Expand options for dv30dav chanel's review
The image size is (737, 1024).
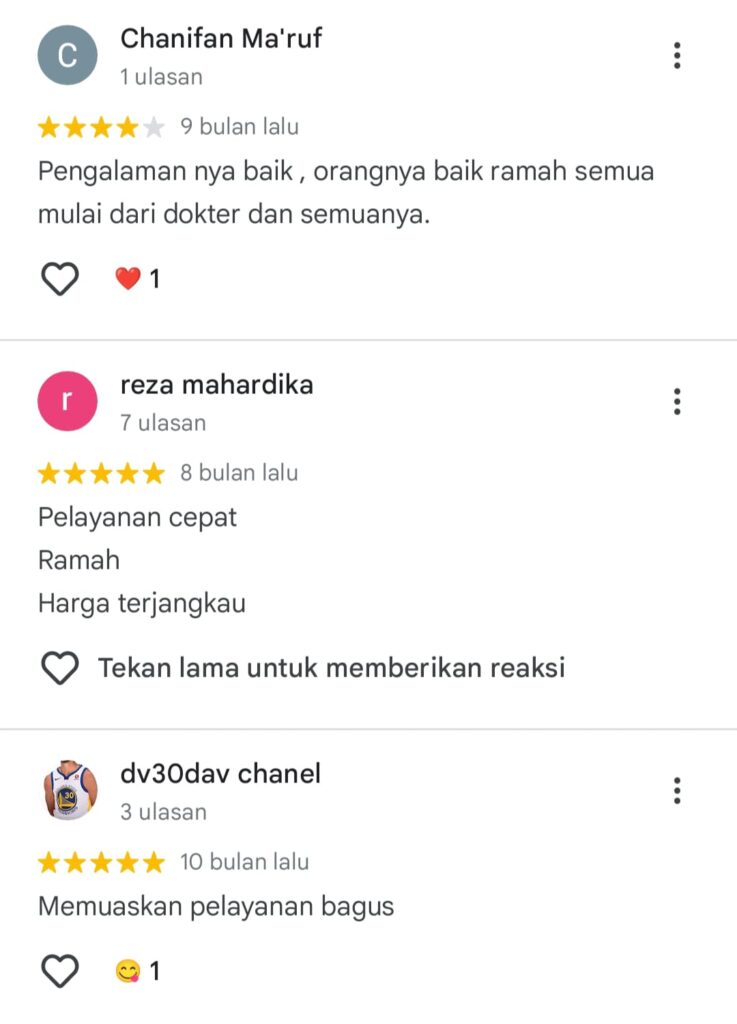pyautogui.click(x=677, y=791)
